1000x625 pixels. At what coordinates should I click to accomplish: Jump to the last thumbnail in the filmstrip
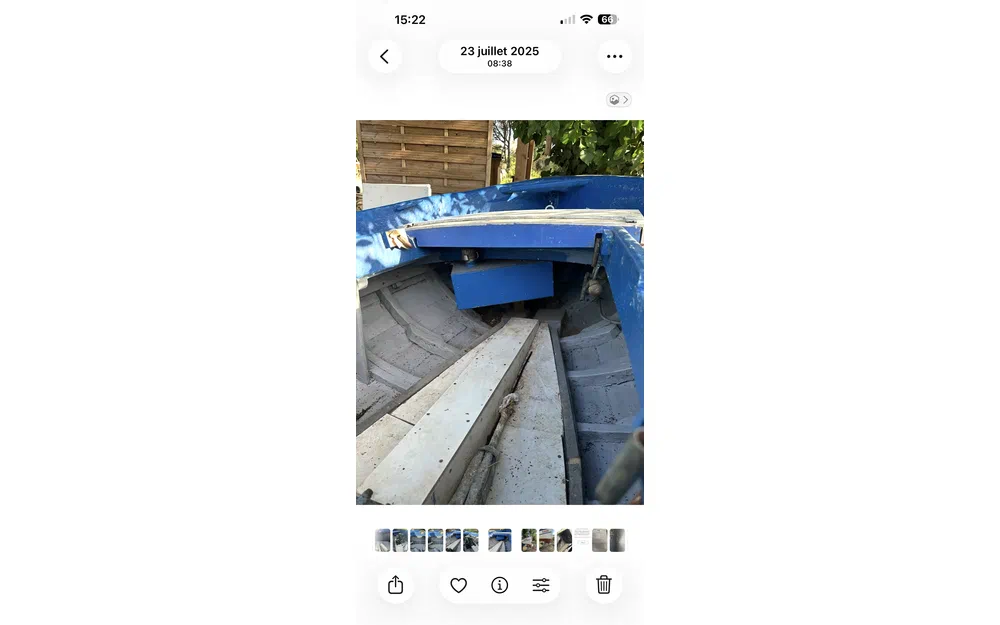coord(617,540)
